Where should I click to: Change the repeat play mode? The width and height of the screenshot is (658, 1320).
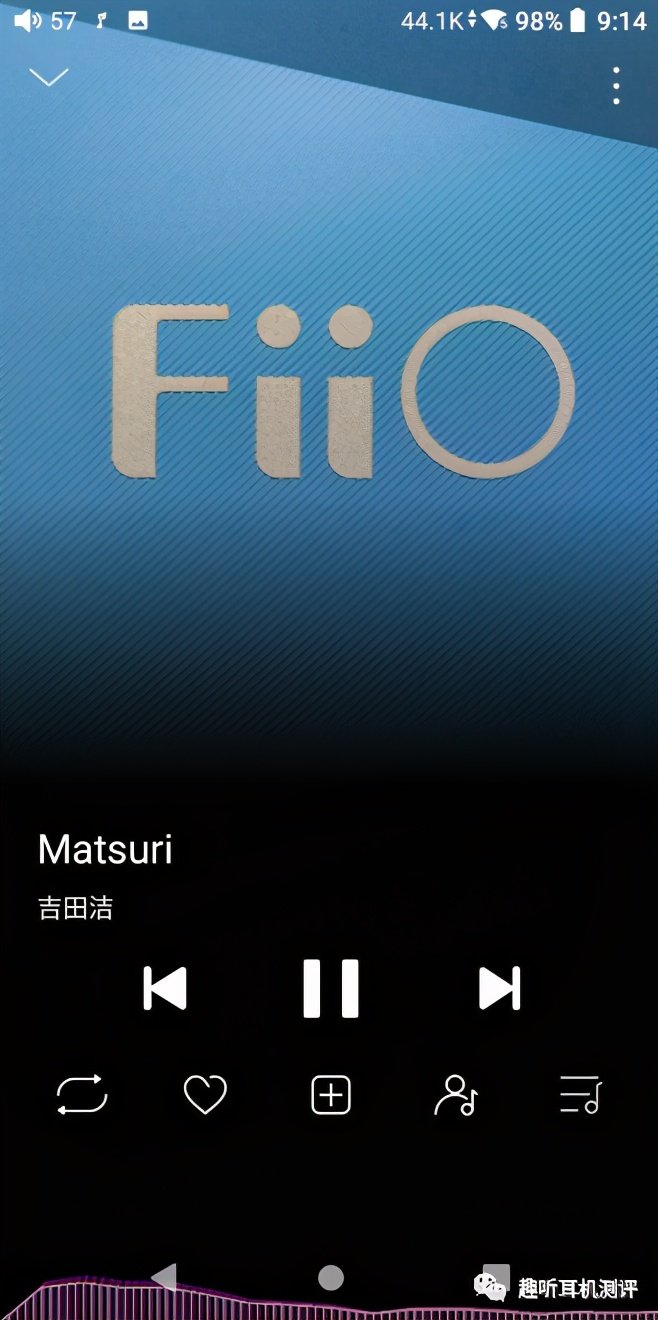pos(82,1095)
